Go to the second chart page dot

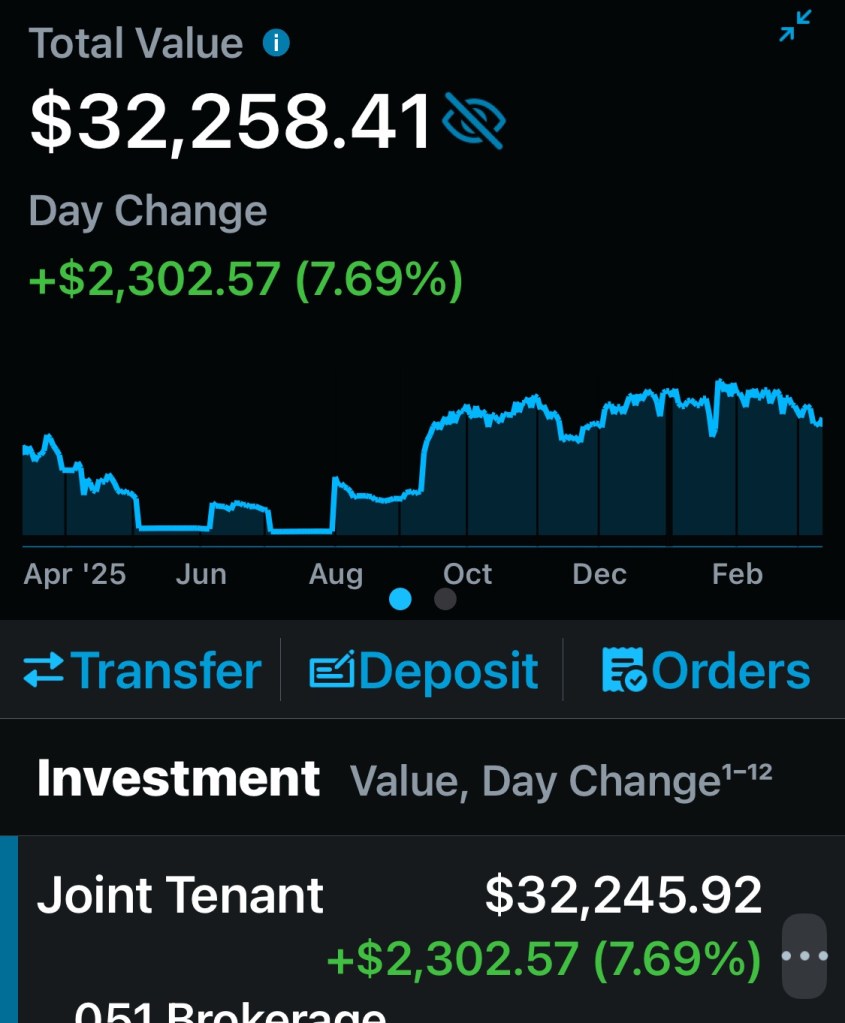[x=446, y=599]
